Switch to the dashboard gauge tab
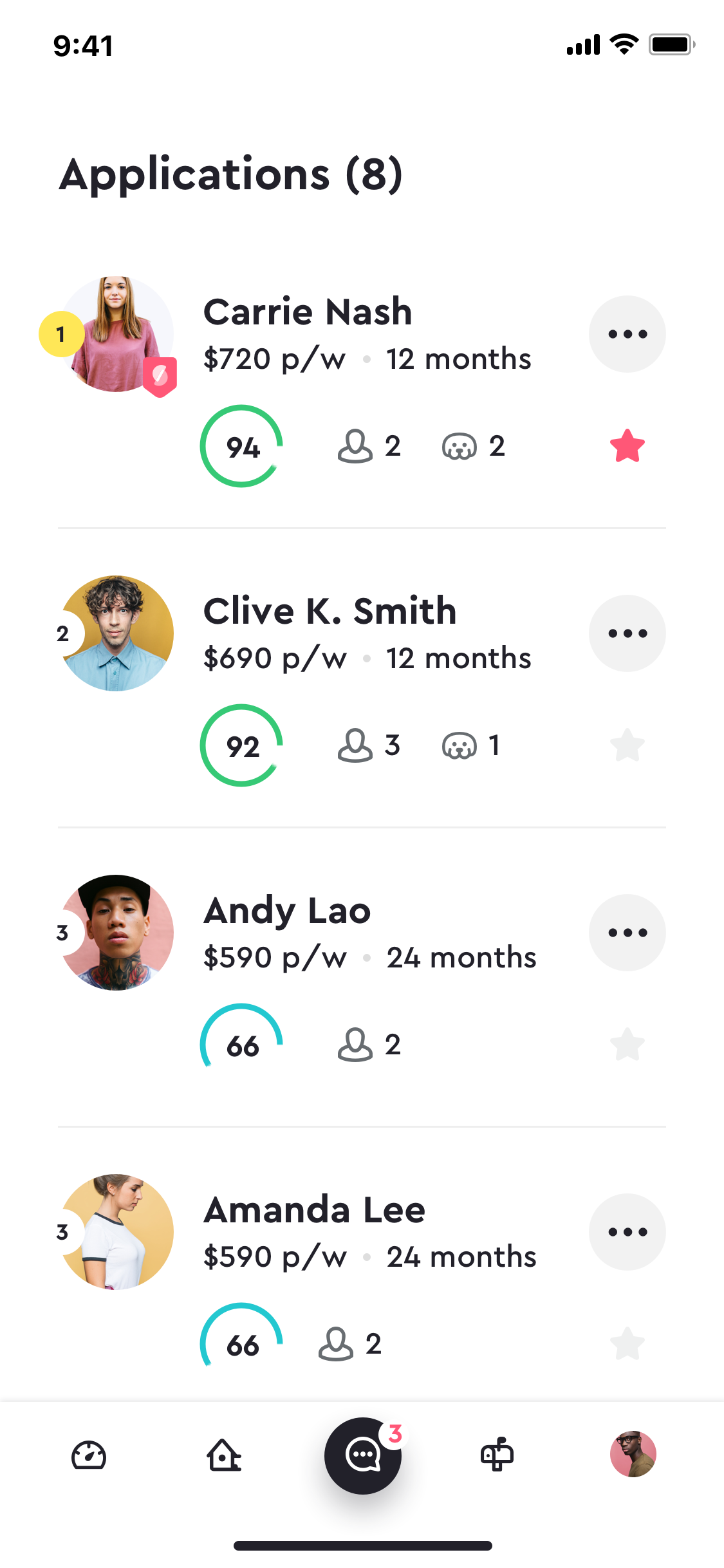The image size is (724, 1568). tap(89, 1455)
